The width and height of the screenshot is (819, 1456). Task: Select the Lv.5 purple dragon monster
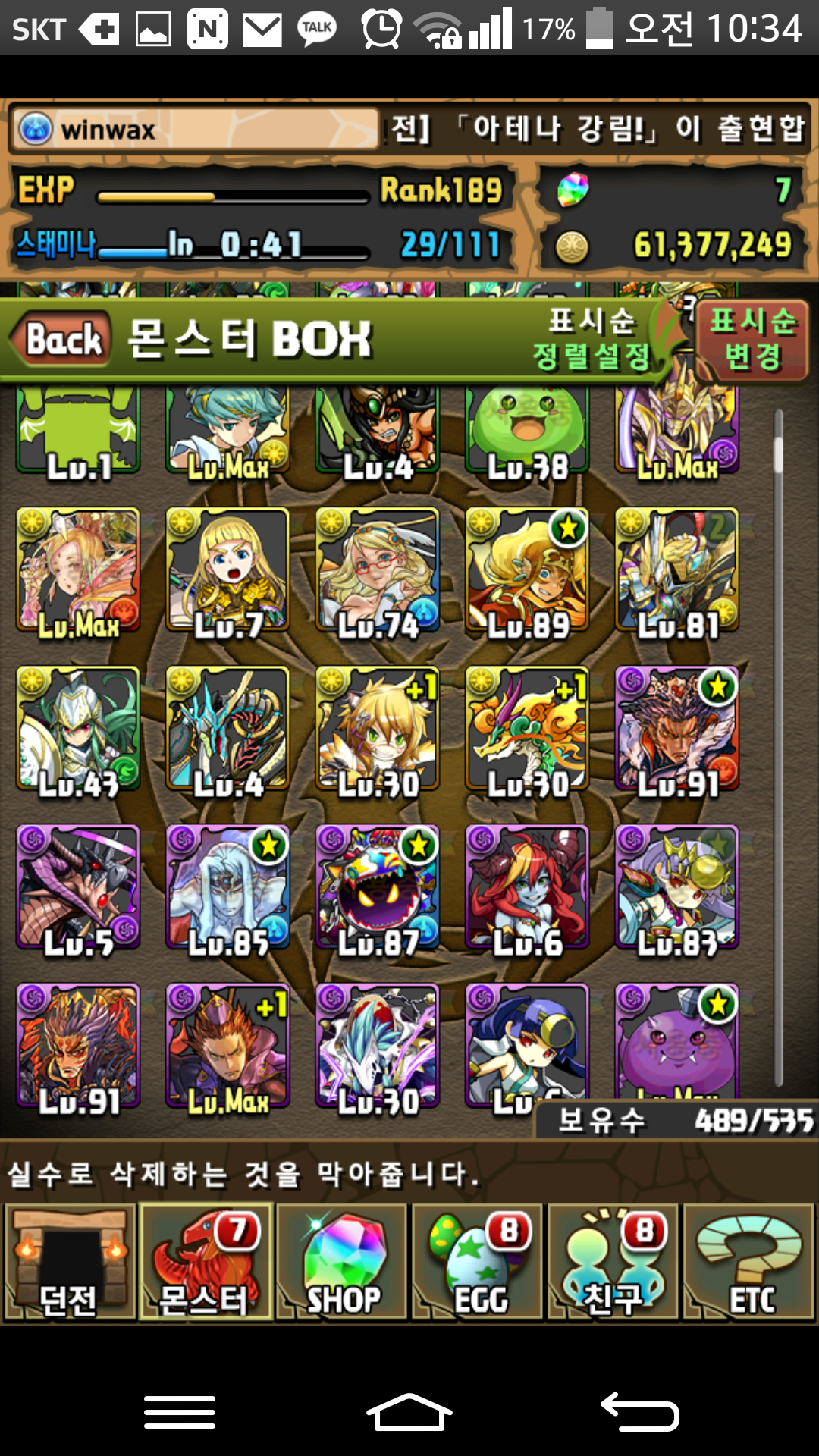click(x=78, y=887)
